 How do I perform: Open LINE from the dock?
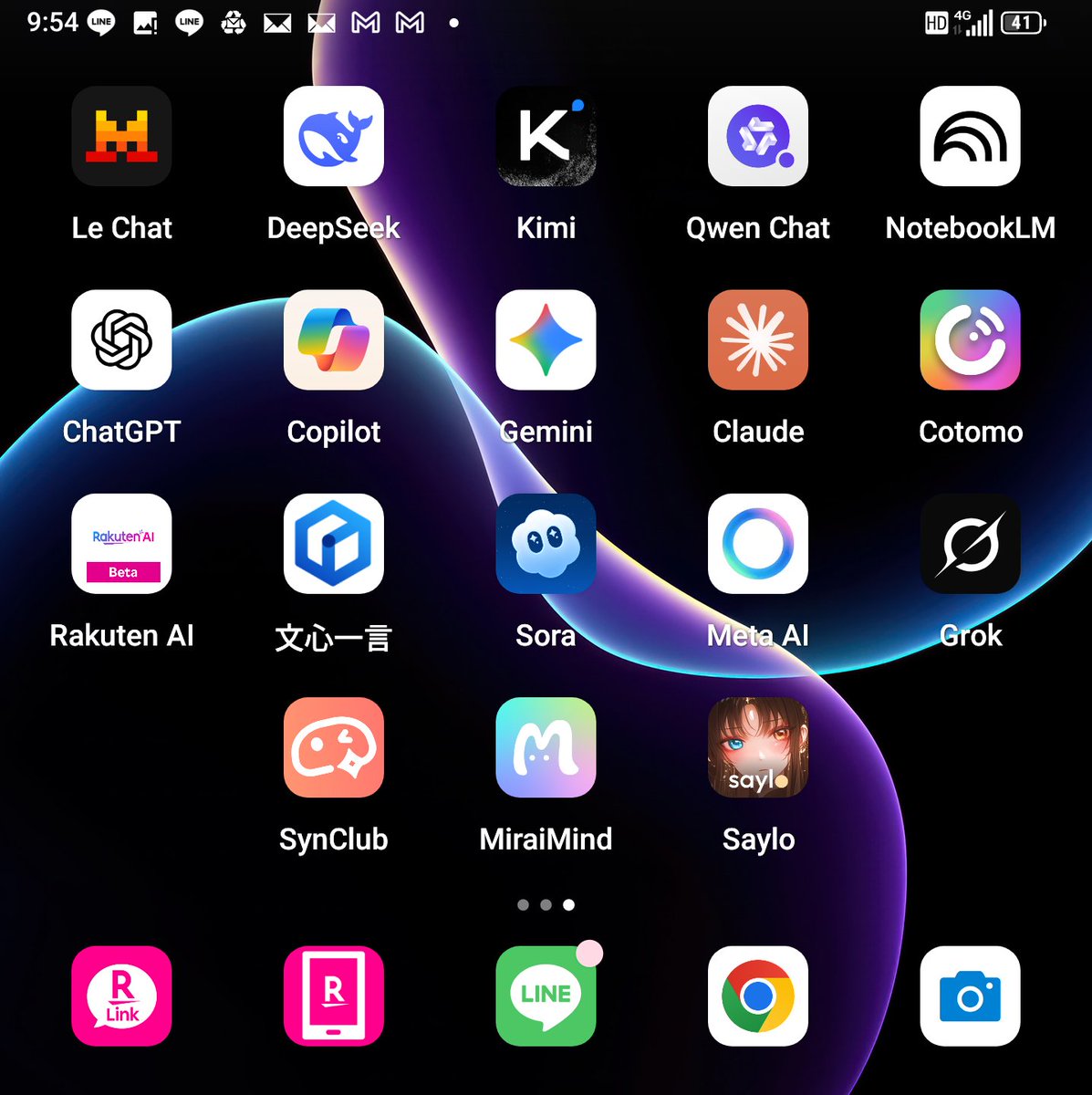coord(546,996)
